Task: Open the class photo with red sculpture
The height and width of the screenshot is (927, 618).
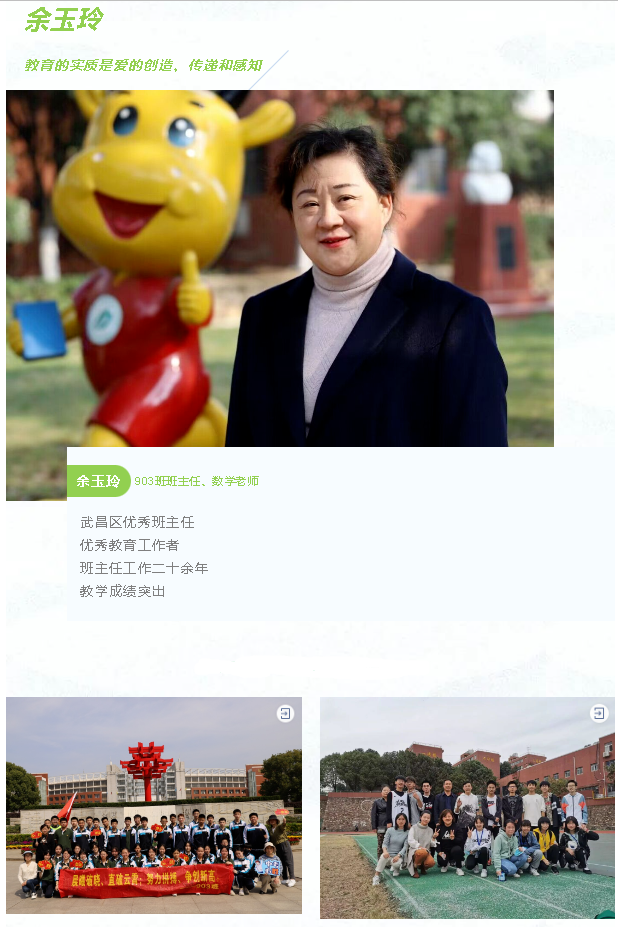Action: 153,805
